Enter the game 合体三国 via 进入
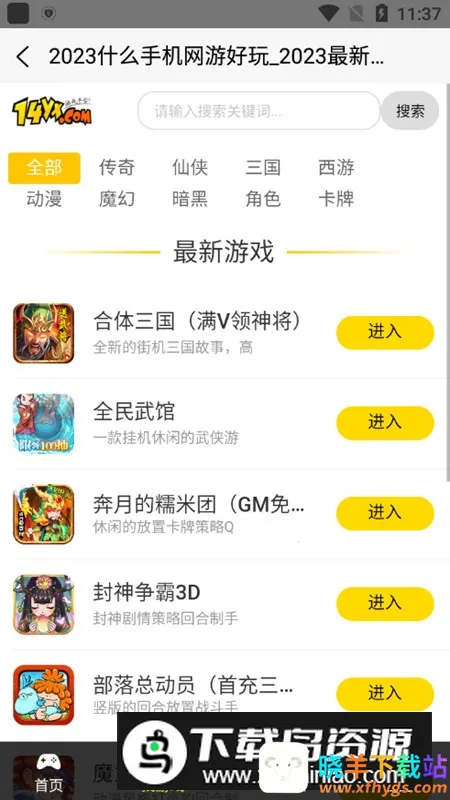This screenshot has width=450, height=800. tap(385, 333)
